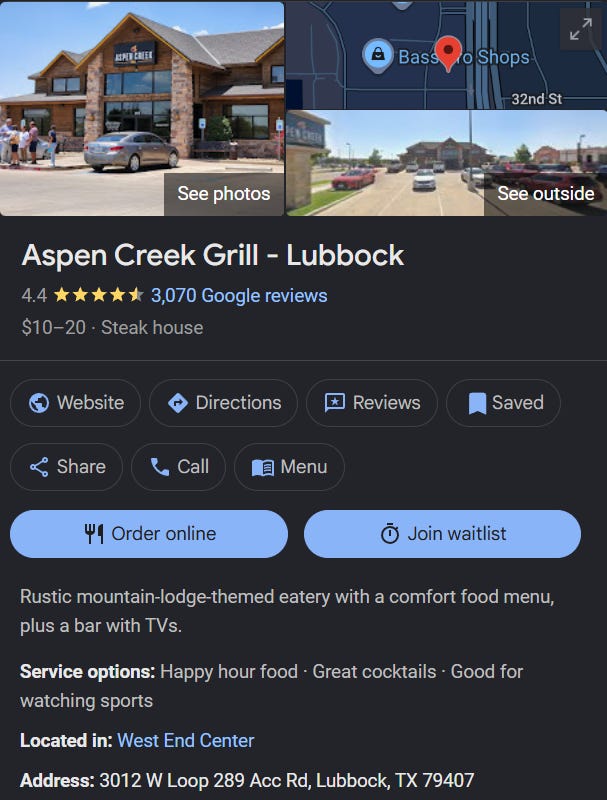Start an Order online
The width and height of the screenshot is (607, 800).
149,534
